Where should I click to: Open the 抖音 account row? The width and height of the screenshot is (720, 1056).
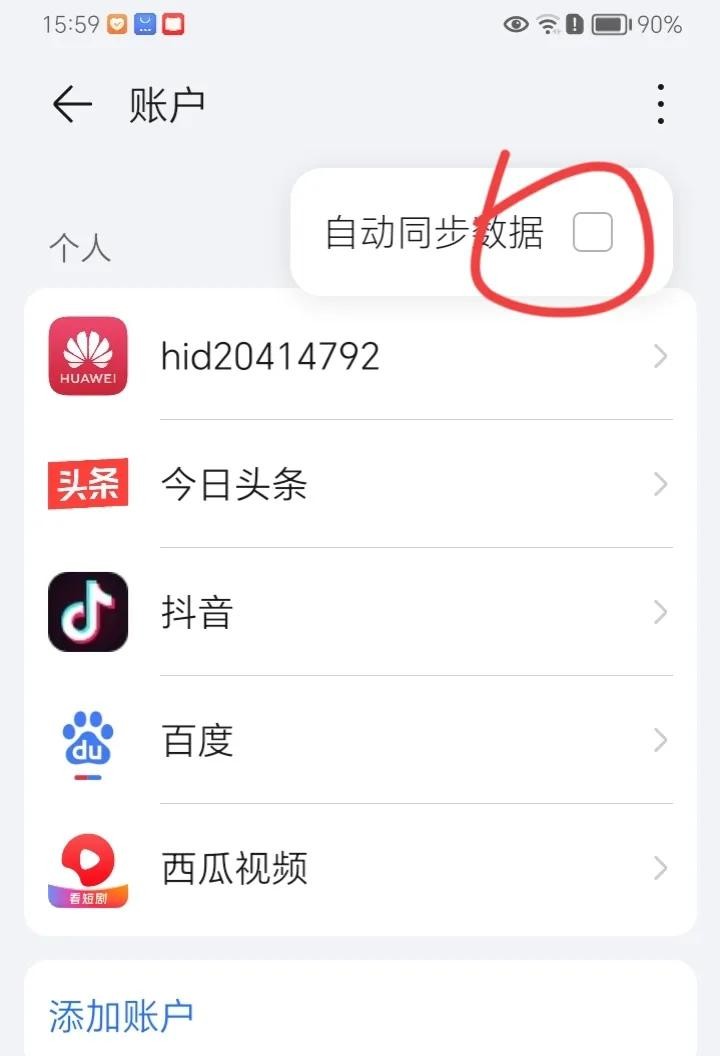pos(360,612)
